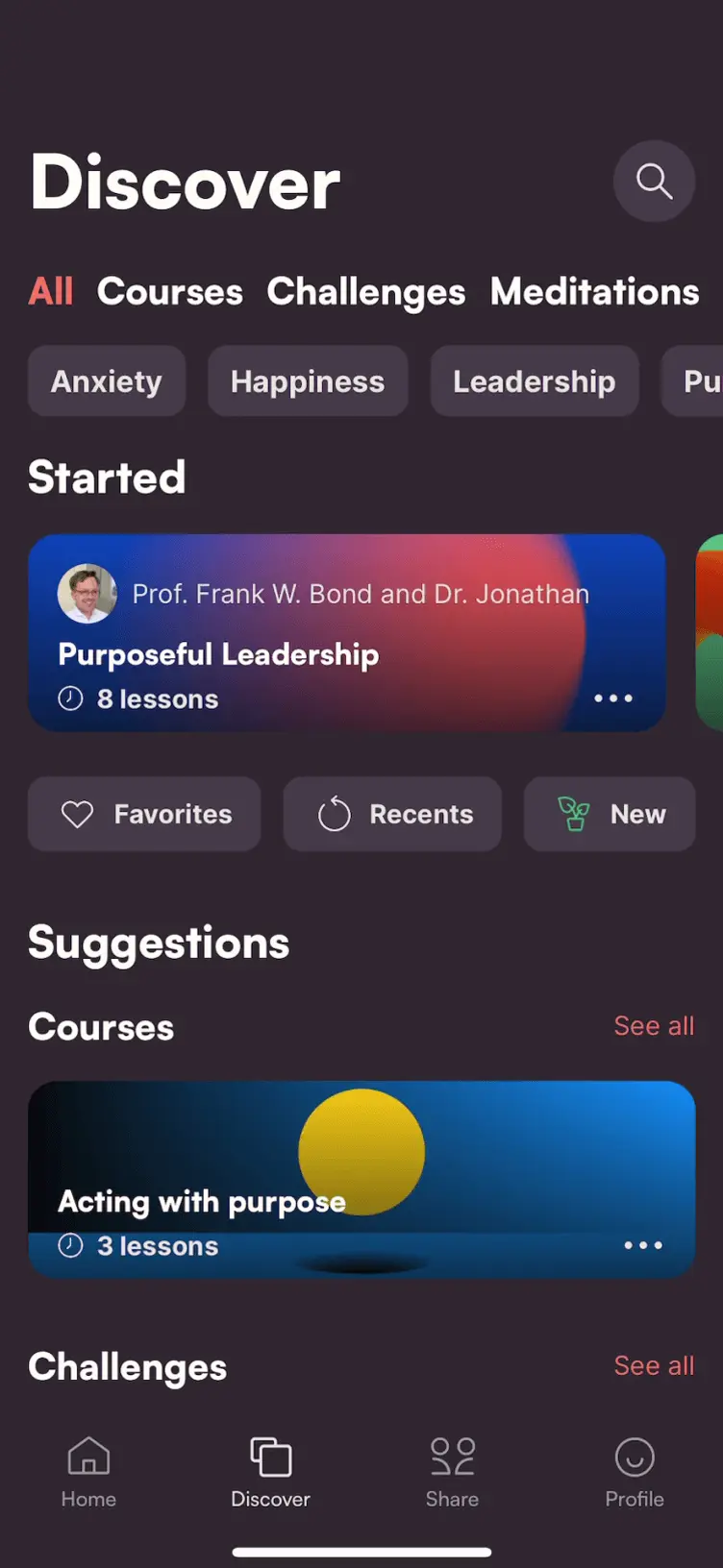Filter by the Happiness chip
Screen dimensions: 723x1568
308,381
